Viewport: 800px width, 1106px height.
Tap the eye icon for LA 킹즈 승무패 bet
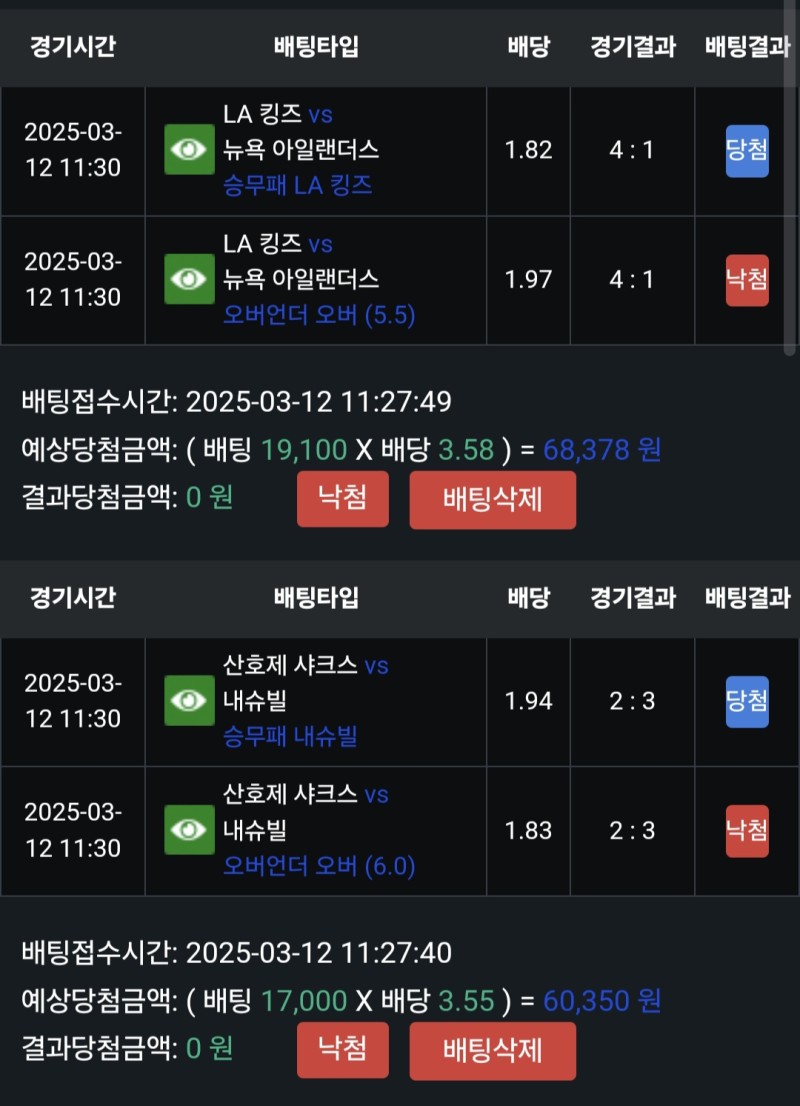tap(190, 150)
